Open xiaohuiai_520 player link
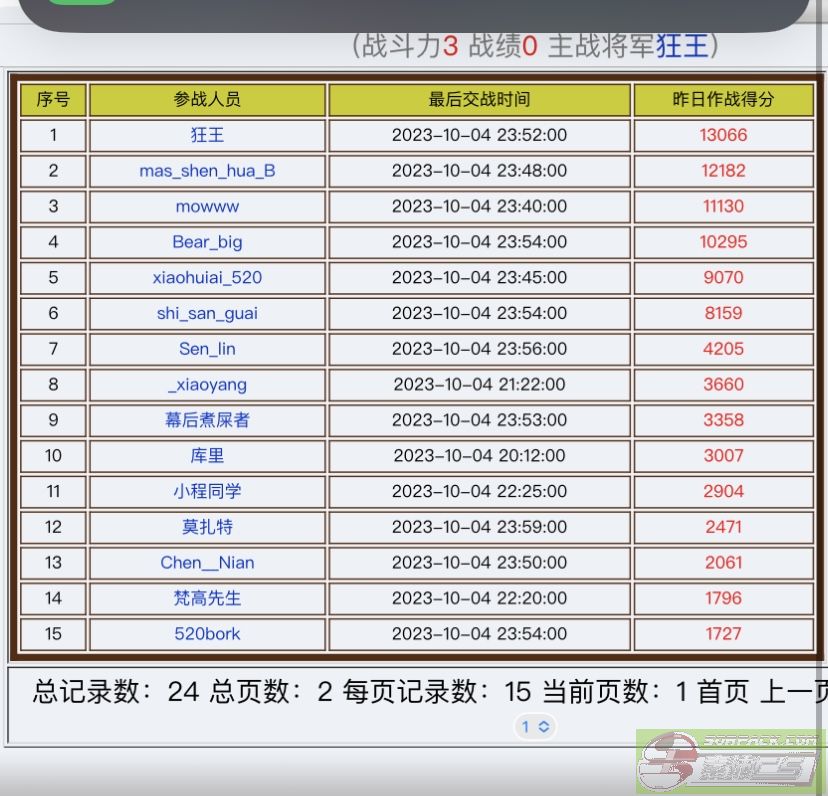The height and width of the screenshot is (796, 828). (207, 277)
